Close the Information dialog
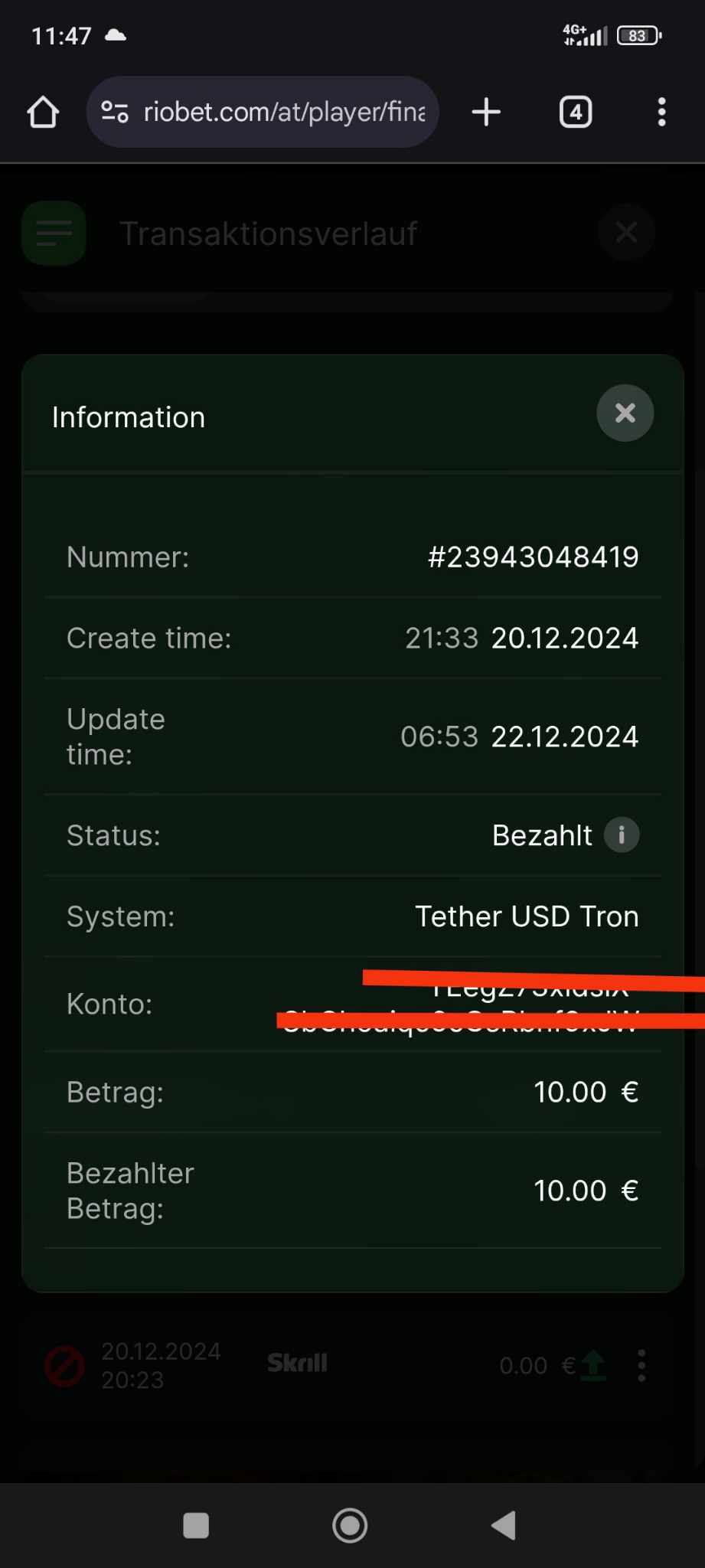705x1568 pixels. [x=625, y=413]
